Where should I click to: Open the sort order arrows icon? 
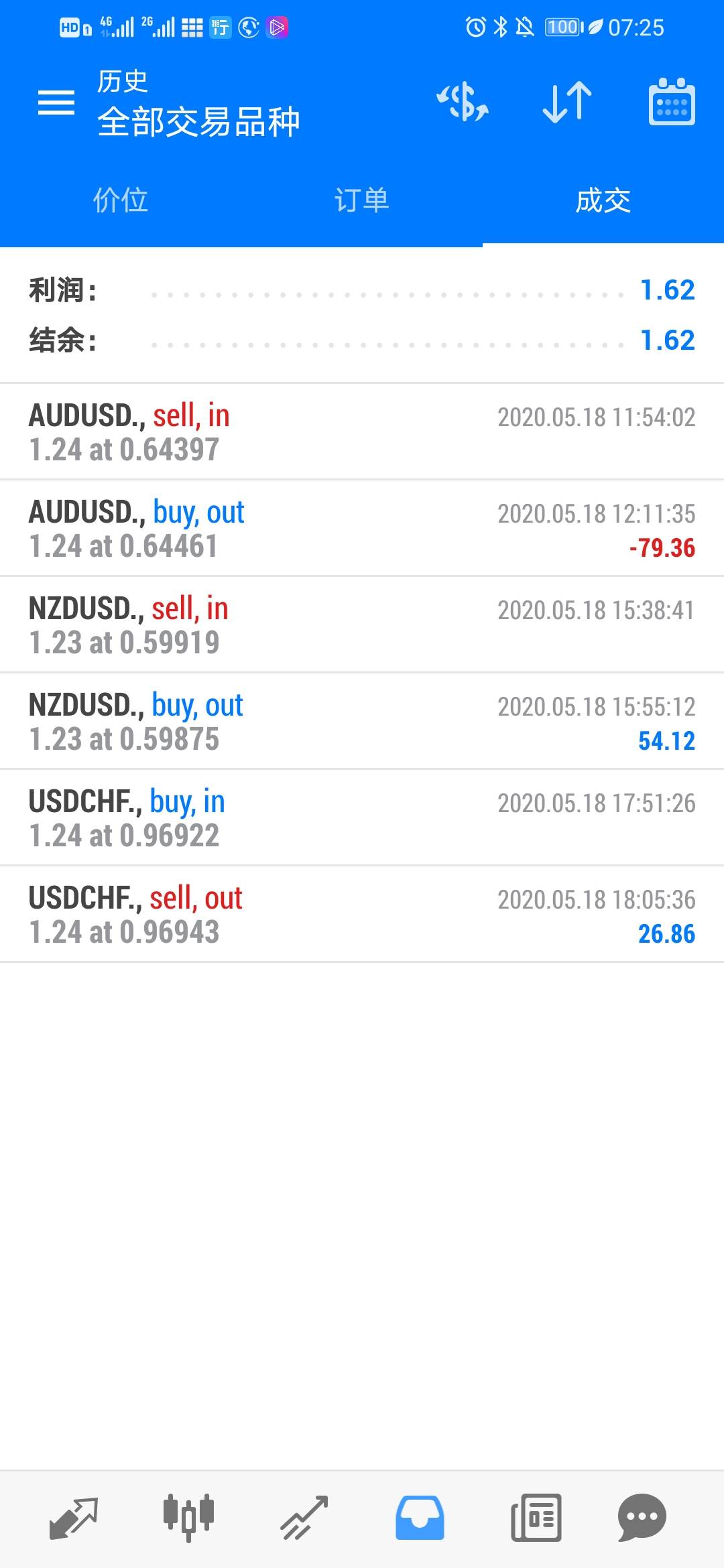(567, 103)
